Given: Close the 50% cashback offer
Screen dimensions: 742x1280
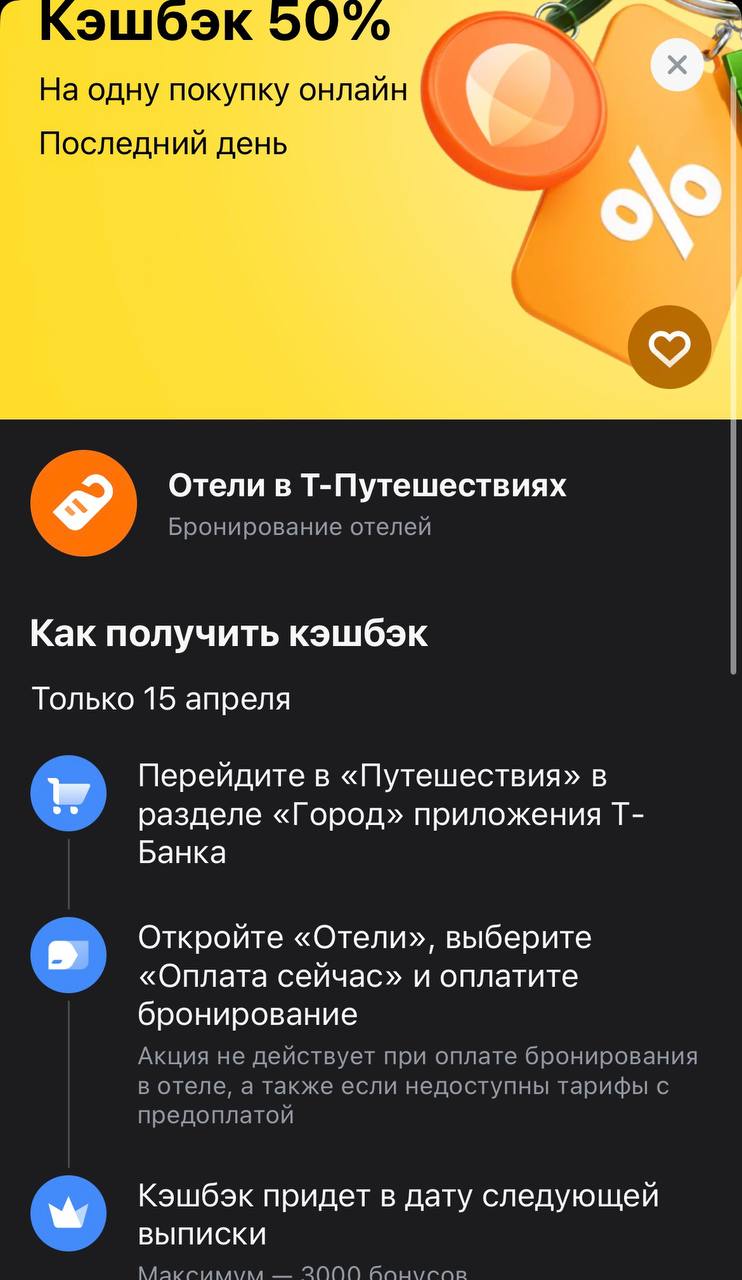Looking at the screenshot, I should coord(677,66).
